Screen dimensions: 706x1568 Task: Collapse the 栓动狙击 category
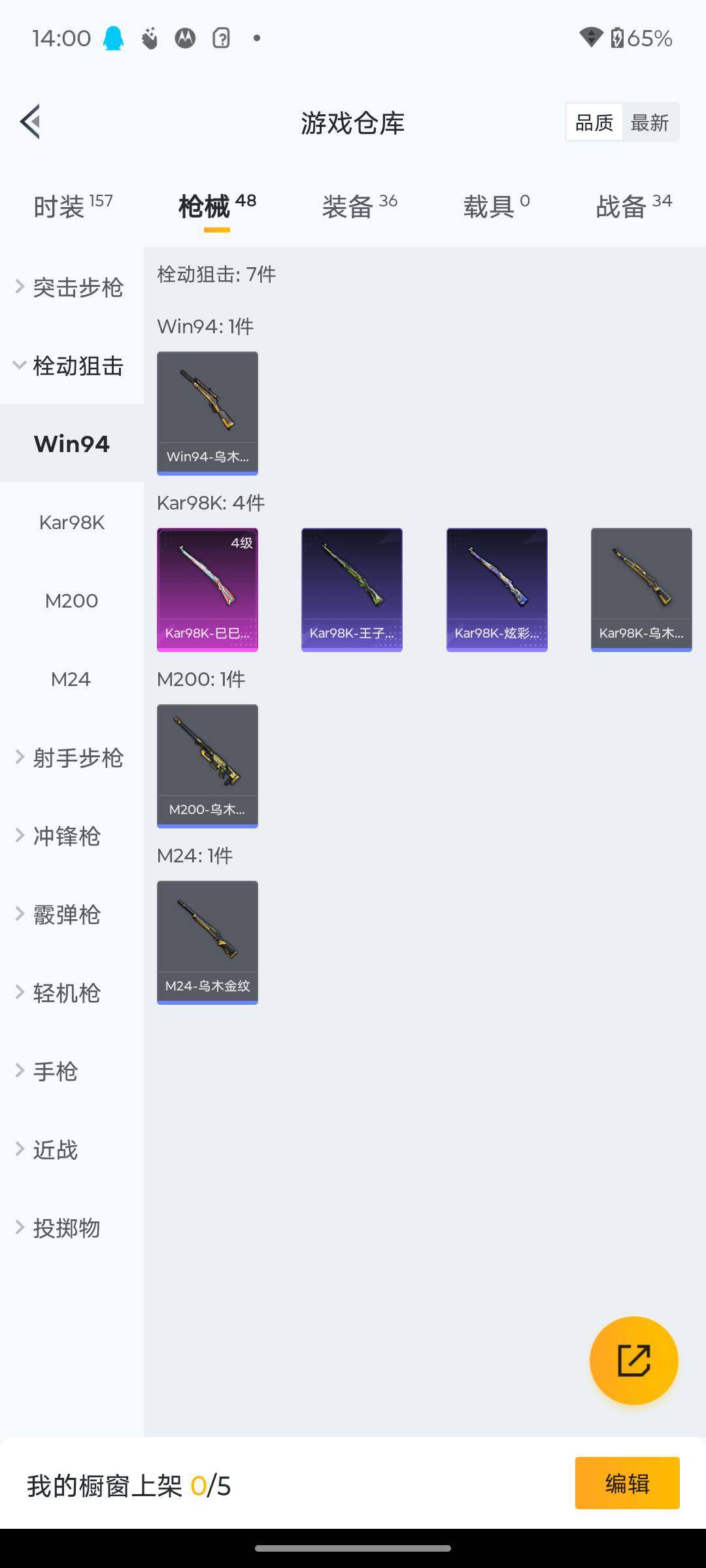[x=72, y=366]
